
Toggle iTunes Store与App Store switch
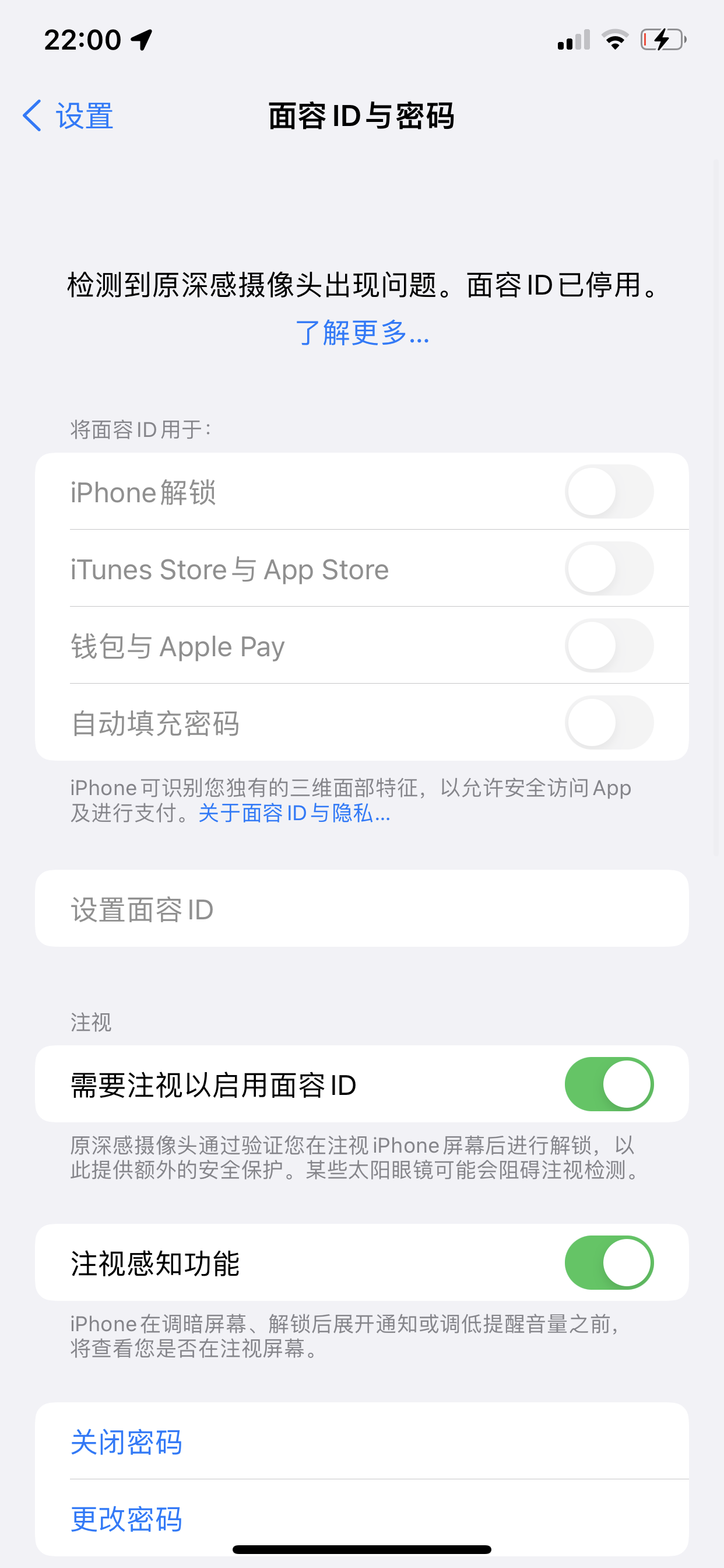point(609,569)
